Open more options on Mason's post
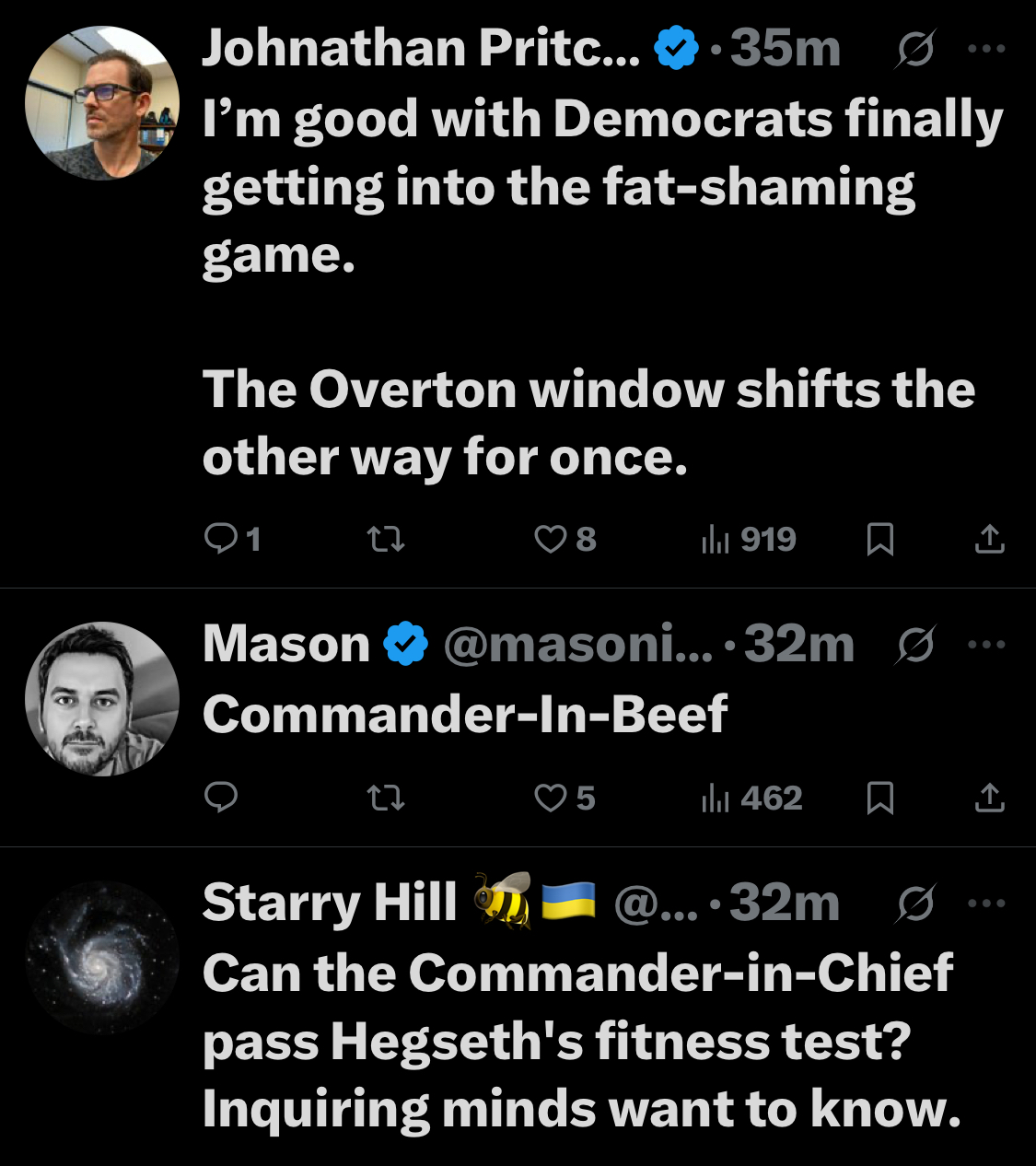Image resolution: width=1036 pixels, height=1166 pixels. (987, 644)
